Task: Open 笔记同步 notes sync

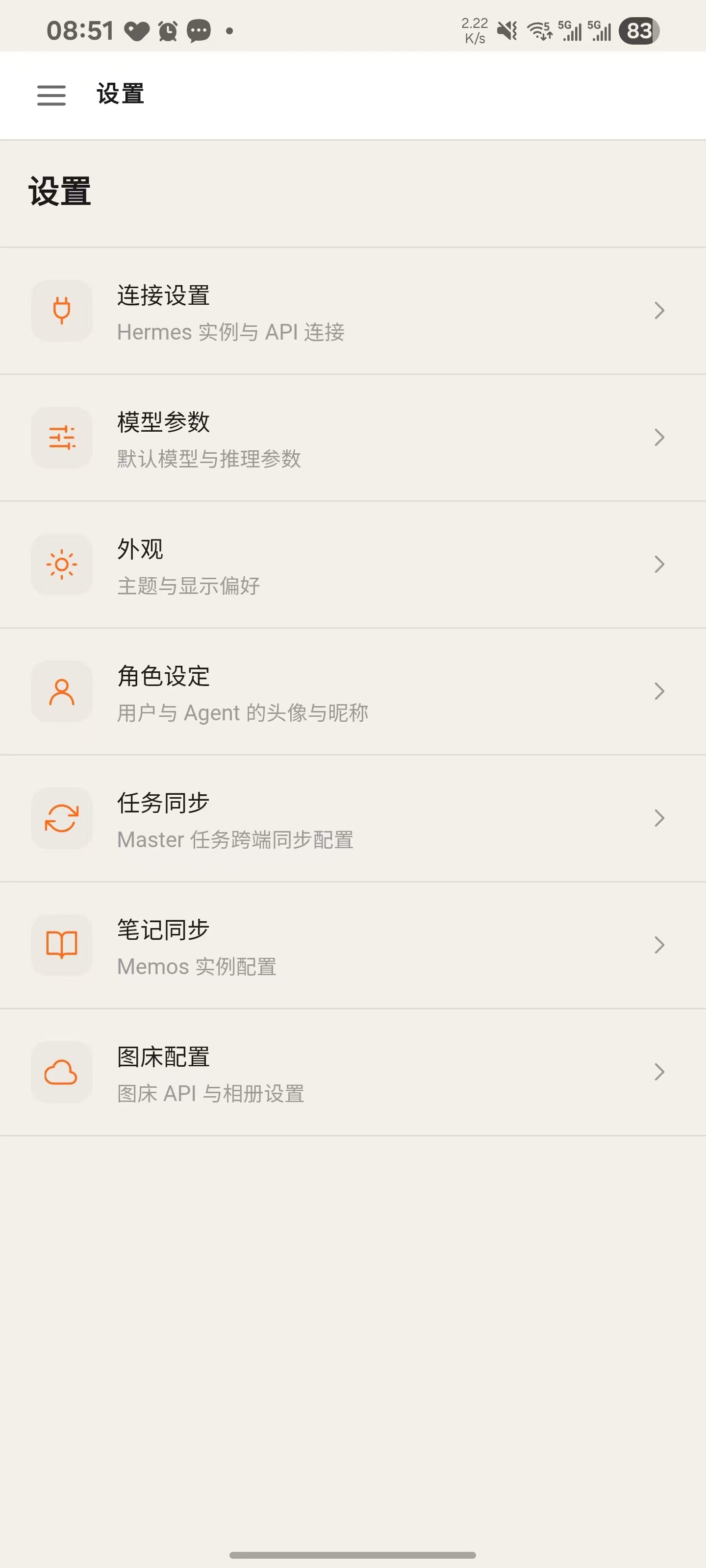Action: (353, 945)
